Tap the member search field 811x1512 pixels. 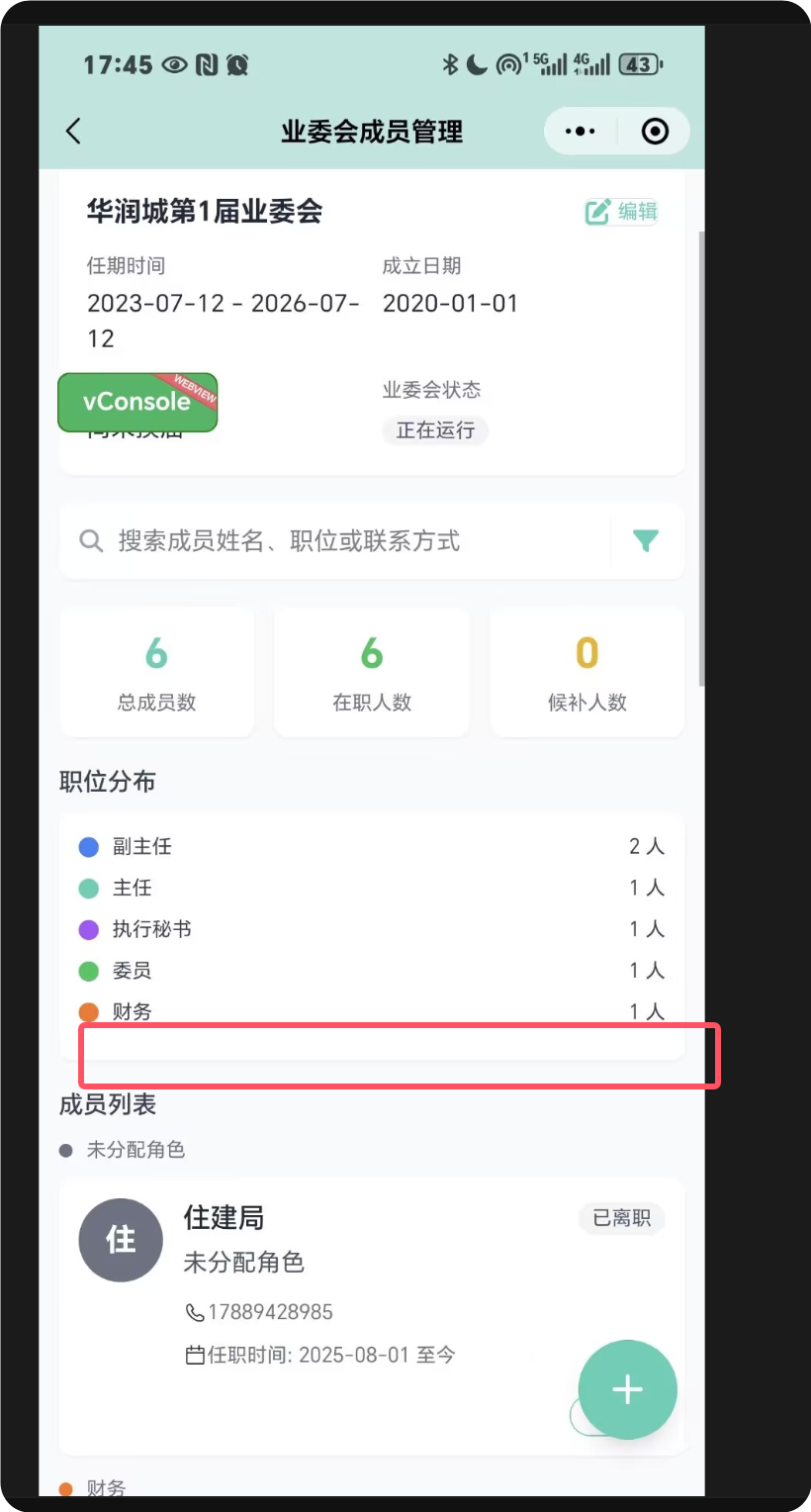336,541
